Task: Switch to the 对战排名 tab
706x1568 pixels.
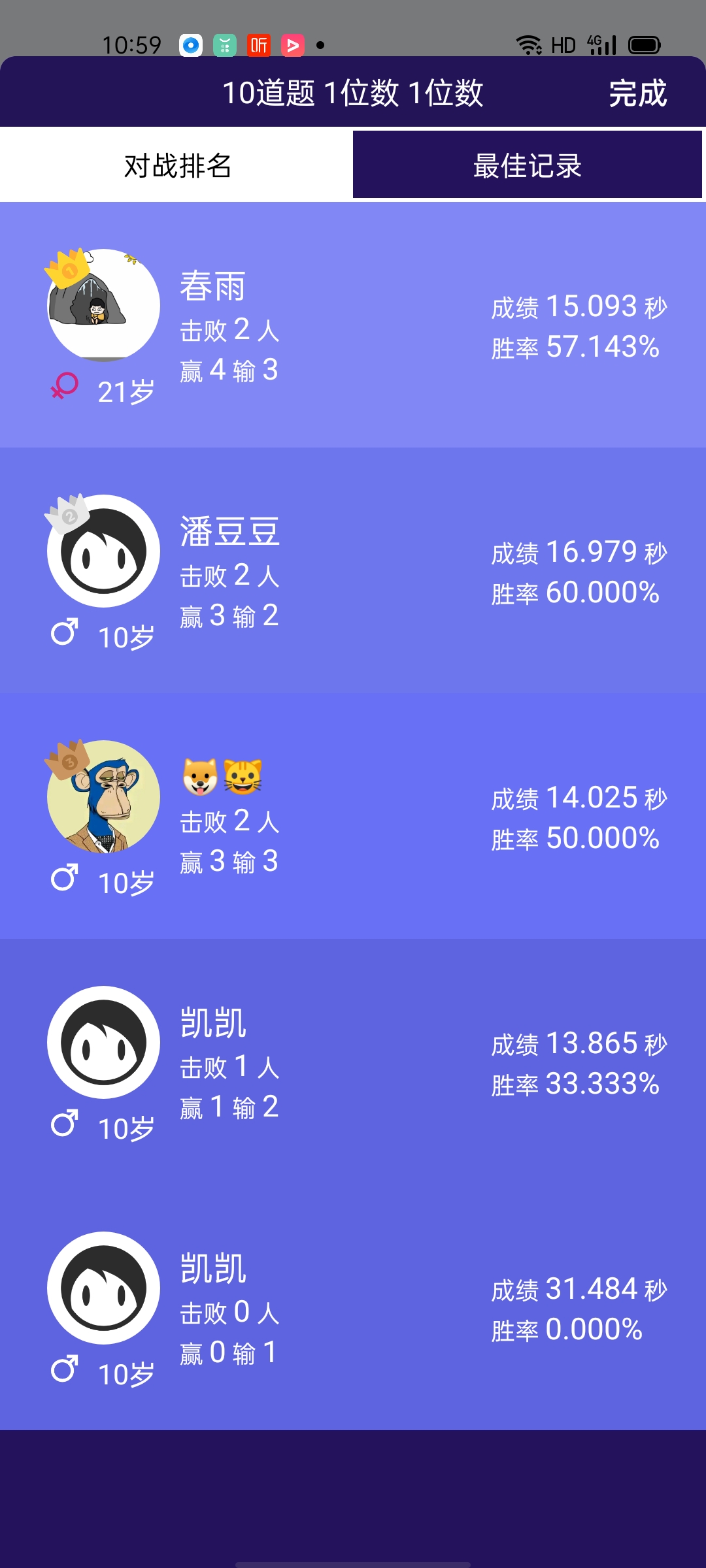Action: [x=177, y=165]
